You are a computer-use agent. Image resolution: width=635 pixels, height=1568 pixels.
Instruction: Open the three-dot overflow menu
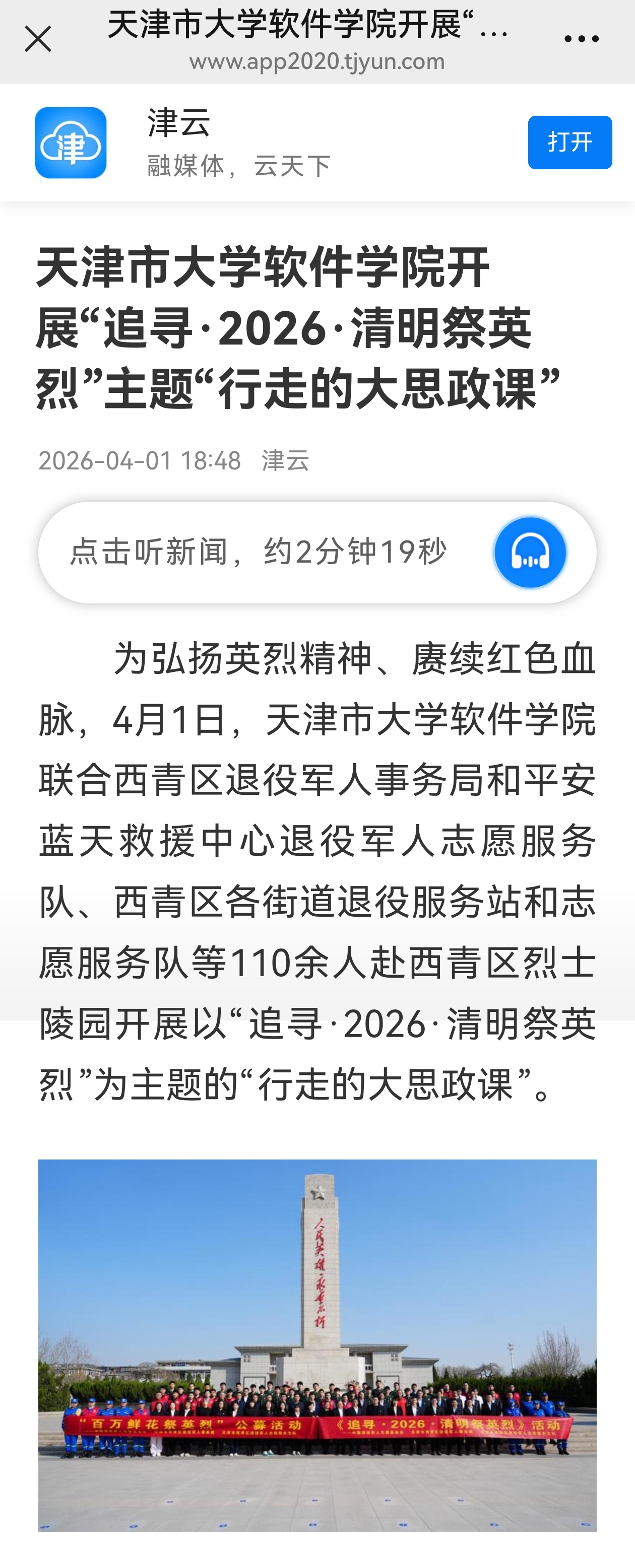point(582,40)
